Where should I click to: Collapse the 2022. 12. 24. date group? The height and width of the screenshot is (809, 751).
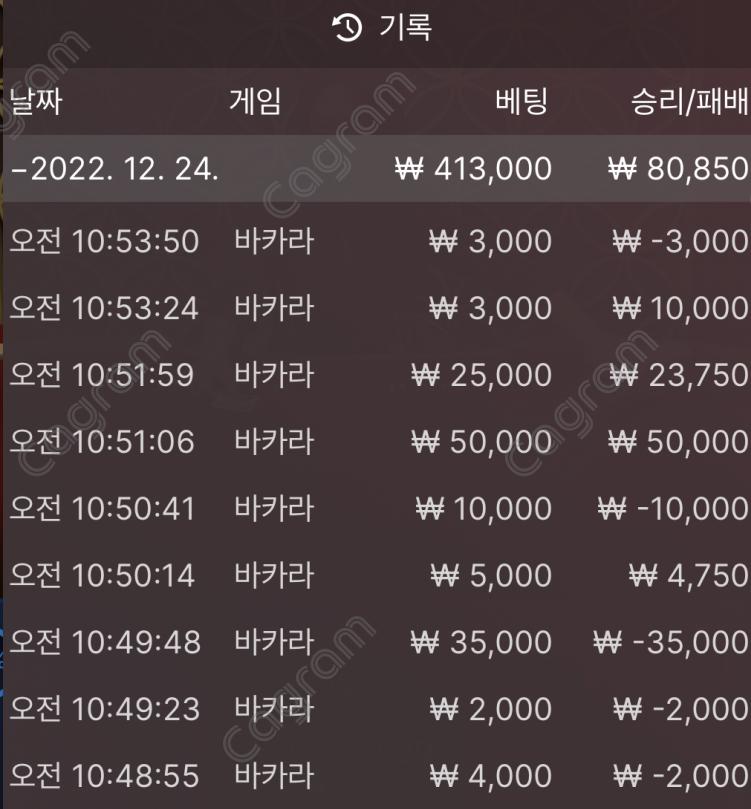coord(115,169)
